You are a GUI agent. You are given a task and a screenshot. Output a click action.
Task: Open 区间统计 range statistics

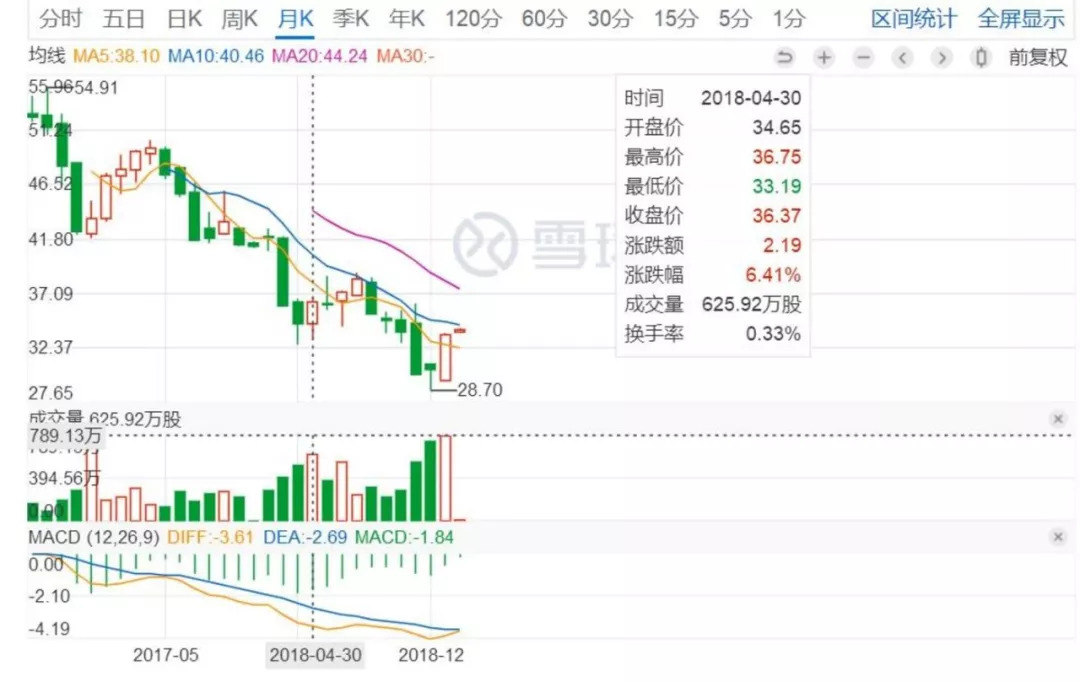[914, 18]
